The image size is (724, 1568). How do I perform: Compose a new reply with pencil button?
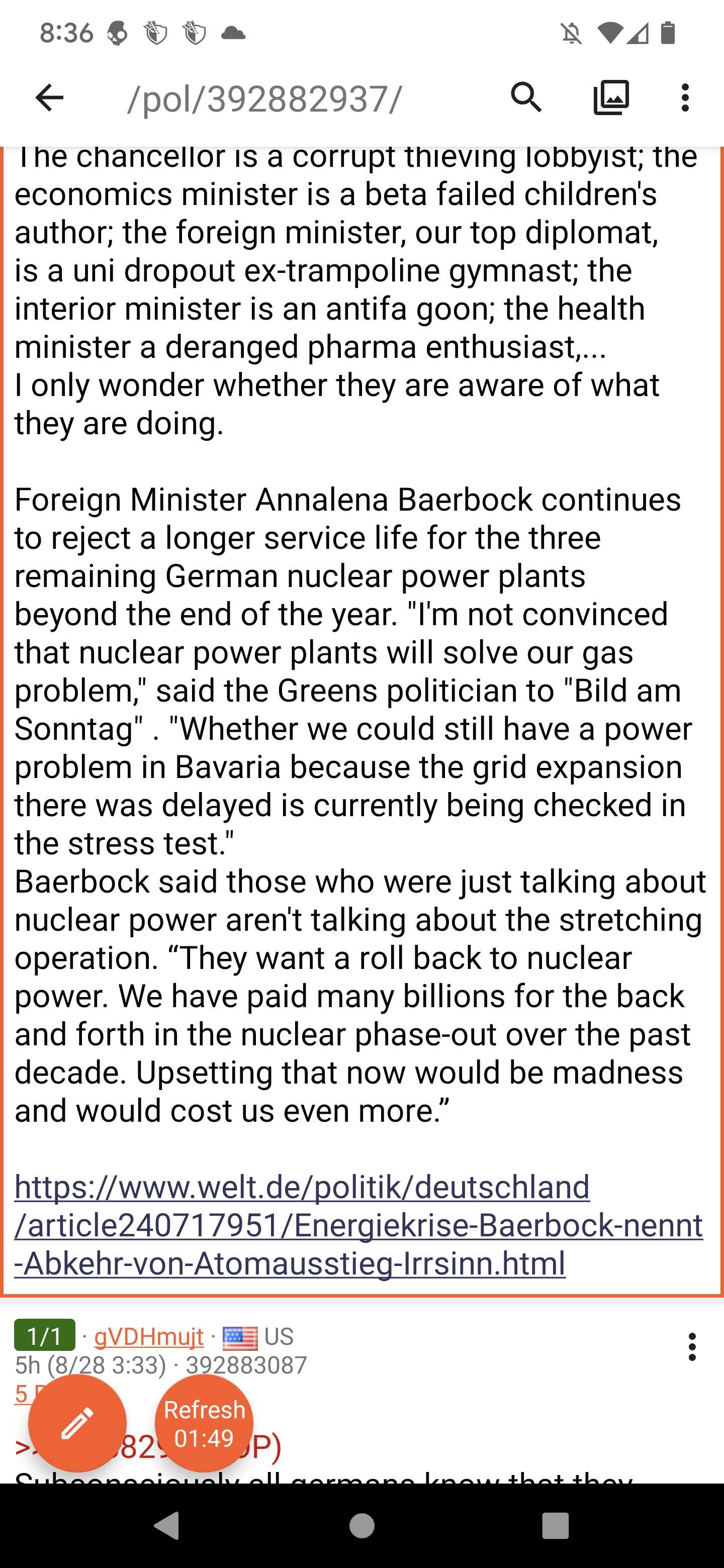(77, 1423)
